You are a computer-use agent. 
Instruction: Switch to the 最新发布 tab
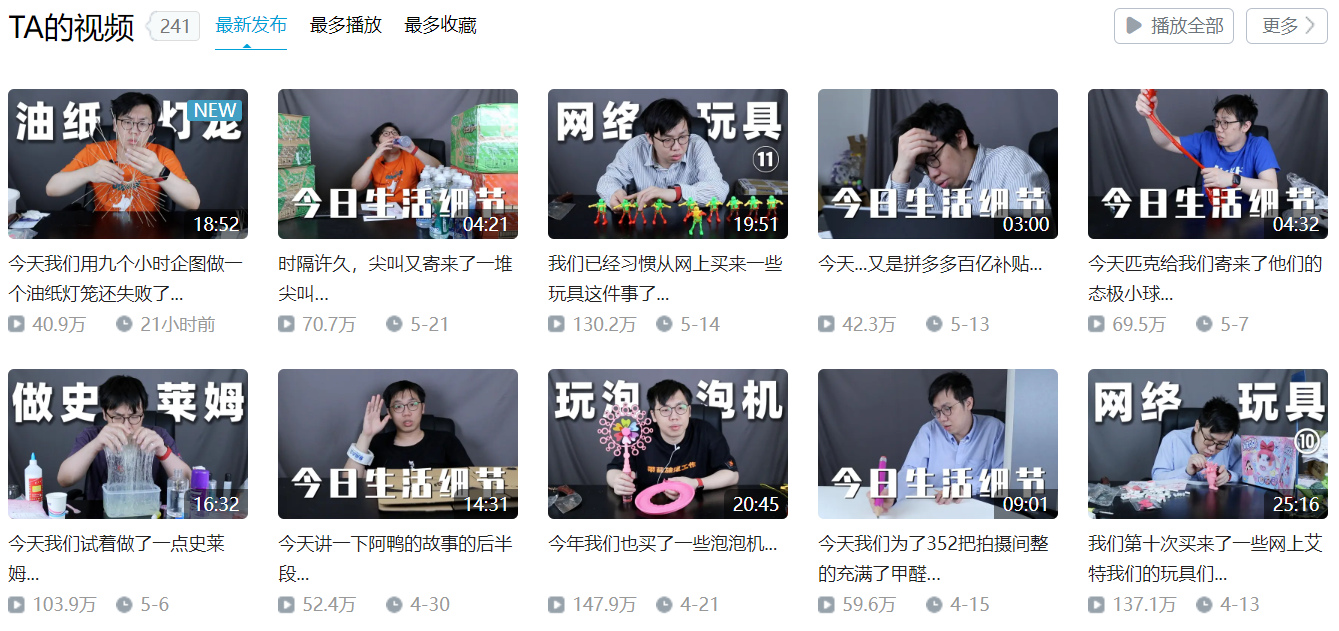coord(251,26)
